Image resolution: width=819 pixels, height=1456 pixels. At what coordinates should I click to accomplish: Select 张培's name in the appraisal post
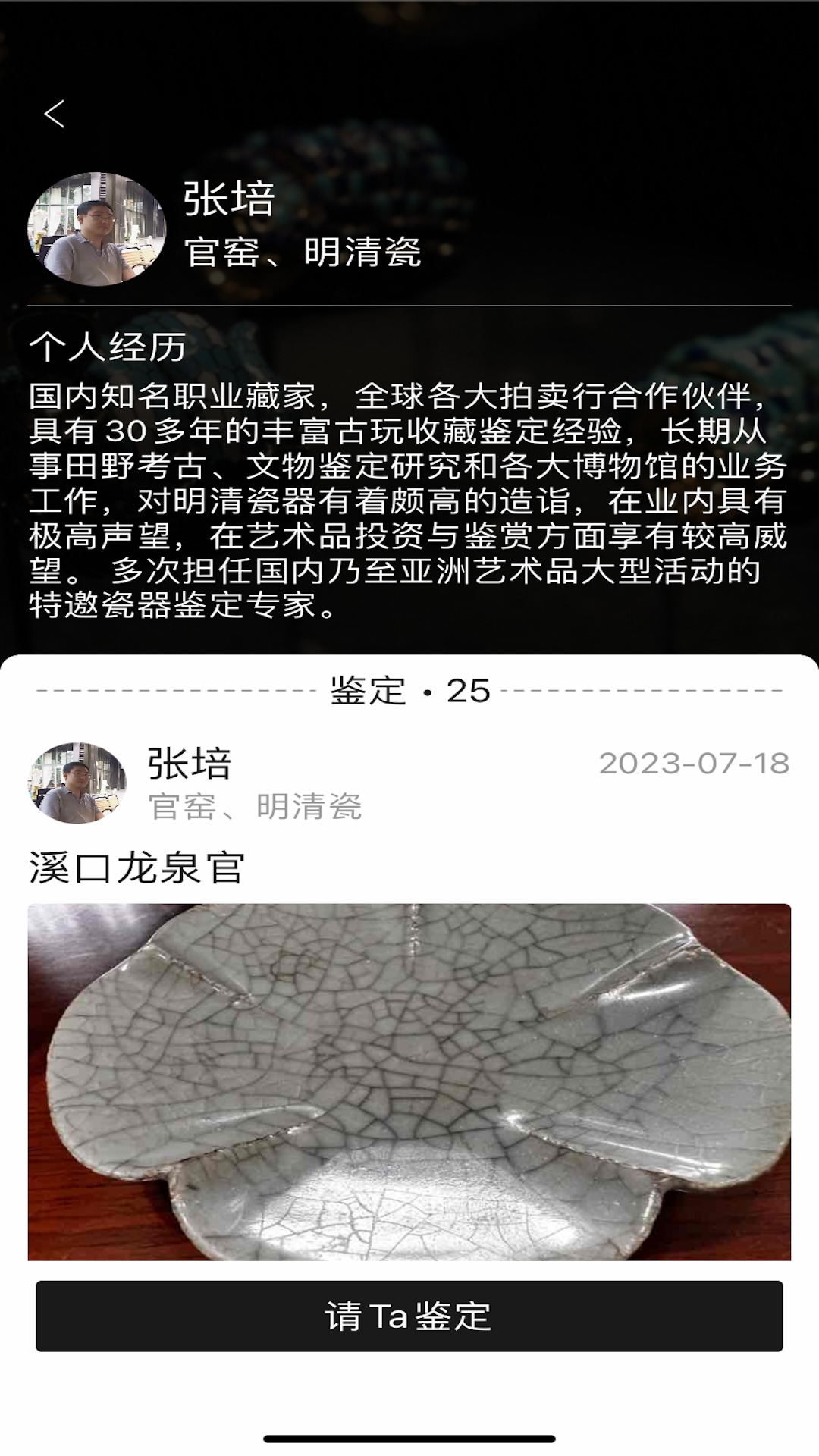coord(186,766)
